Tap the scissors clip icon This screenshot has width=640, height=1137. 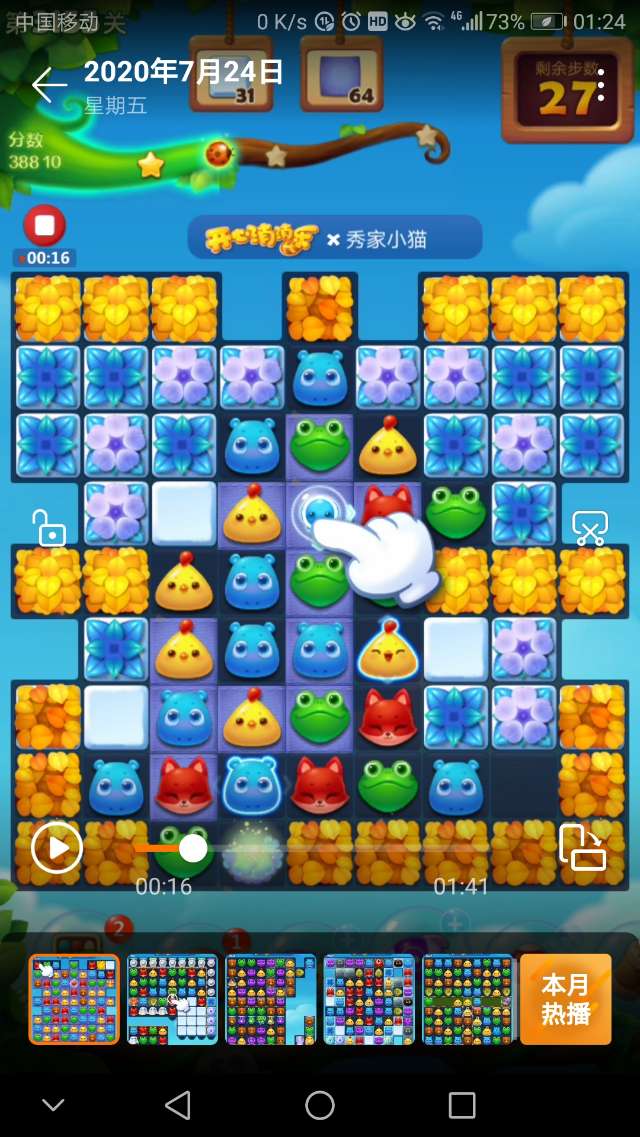(x=590, y=526)
